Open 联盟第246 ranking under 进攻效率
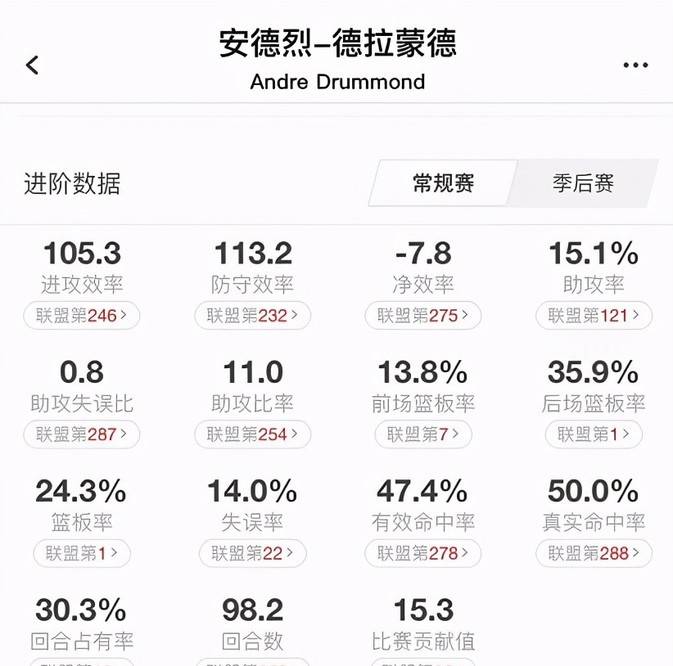Viewport: 673px width, 666px height. click(82, 316)
